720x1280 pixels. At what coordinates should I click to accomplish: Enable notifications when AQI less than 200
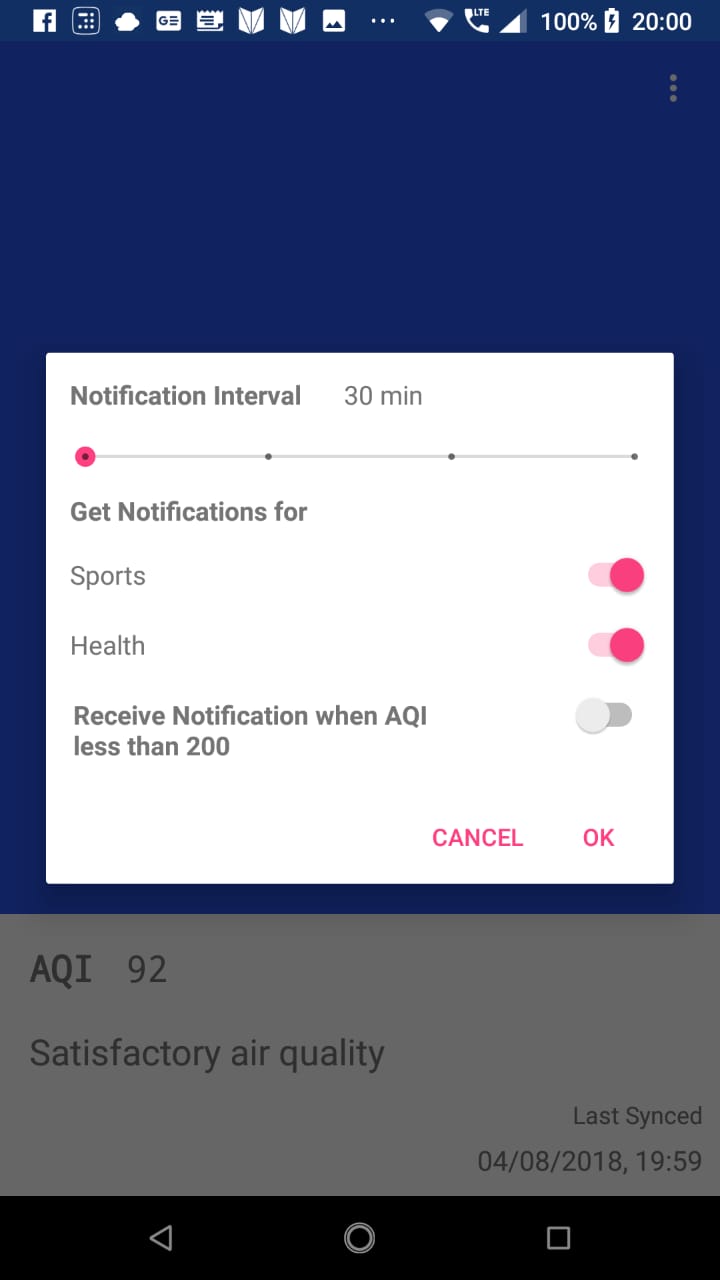(x=604, y=714)
